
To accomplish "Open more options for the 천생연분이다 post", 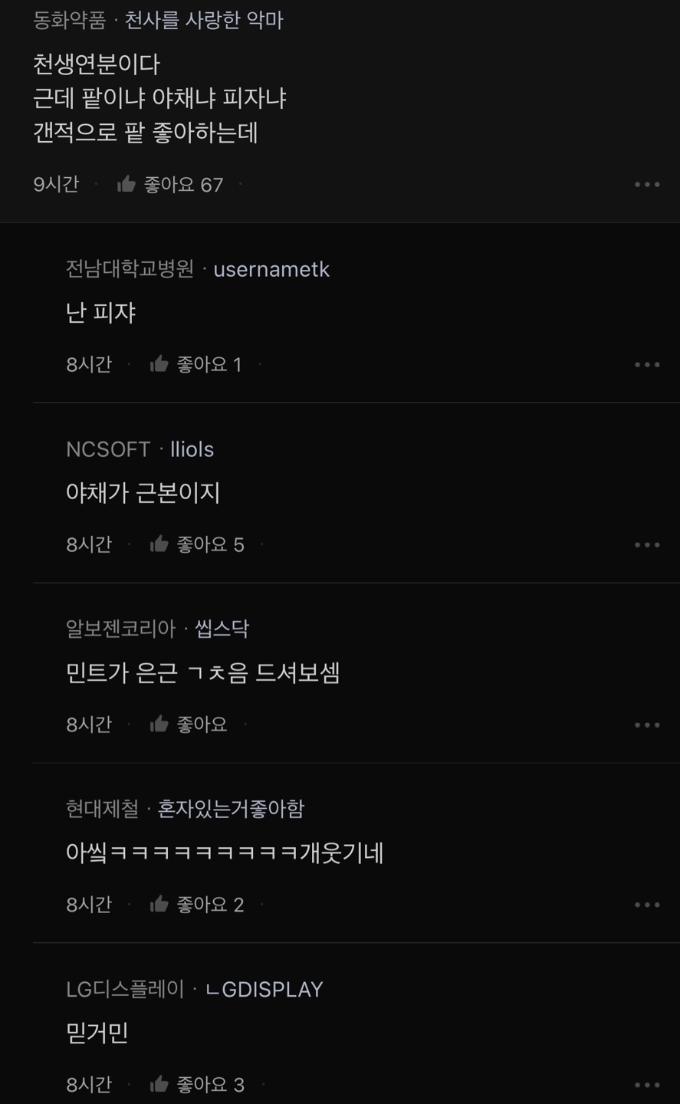I will pyautogui.click(x=647, y=185).
